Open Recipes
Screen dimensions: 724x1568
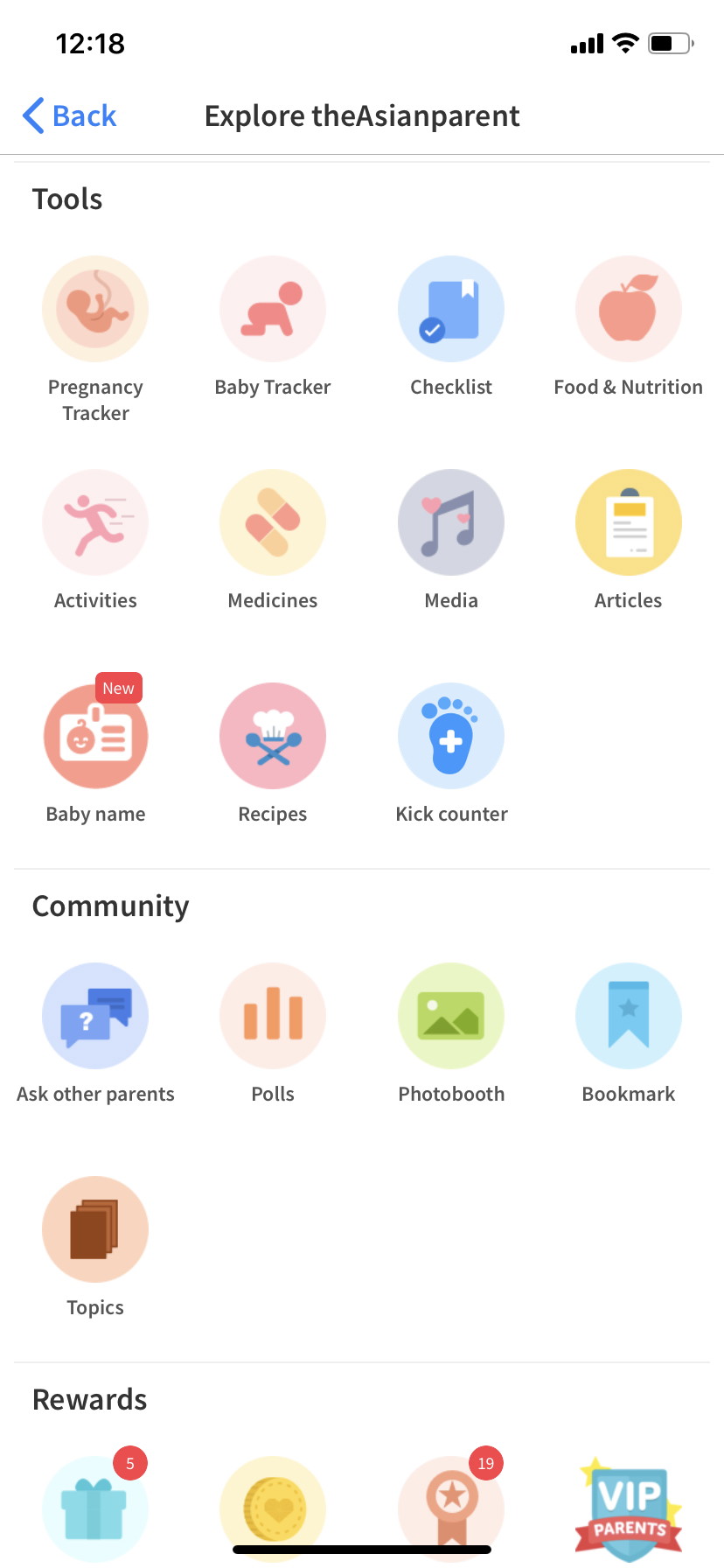coord(273,737)
